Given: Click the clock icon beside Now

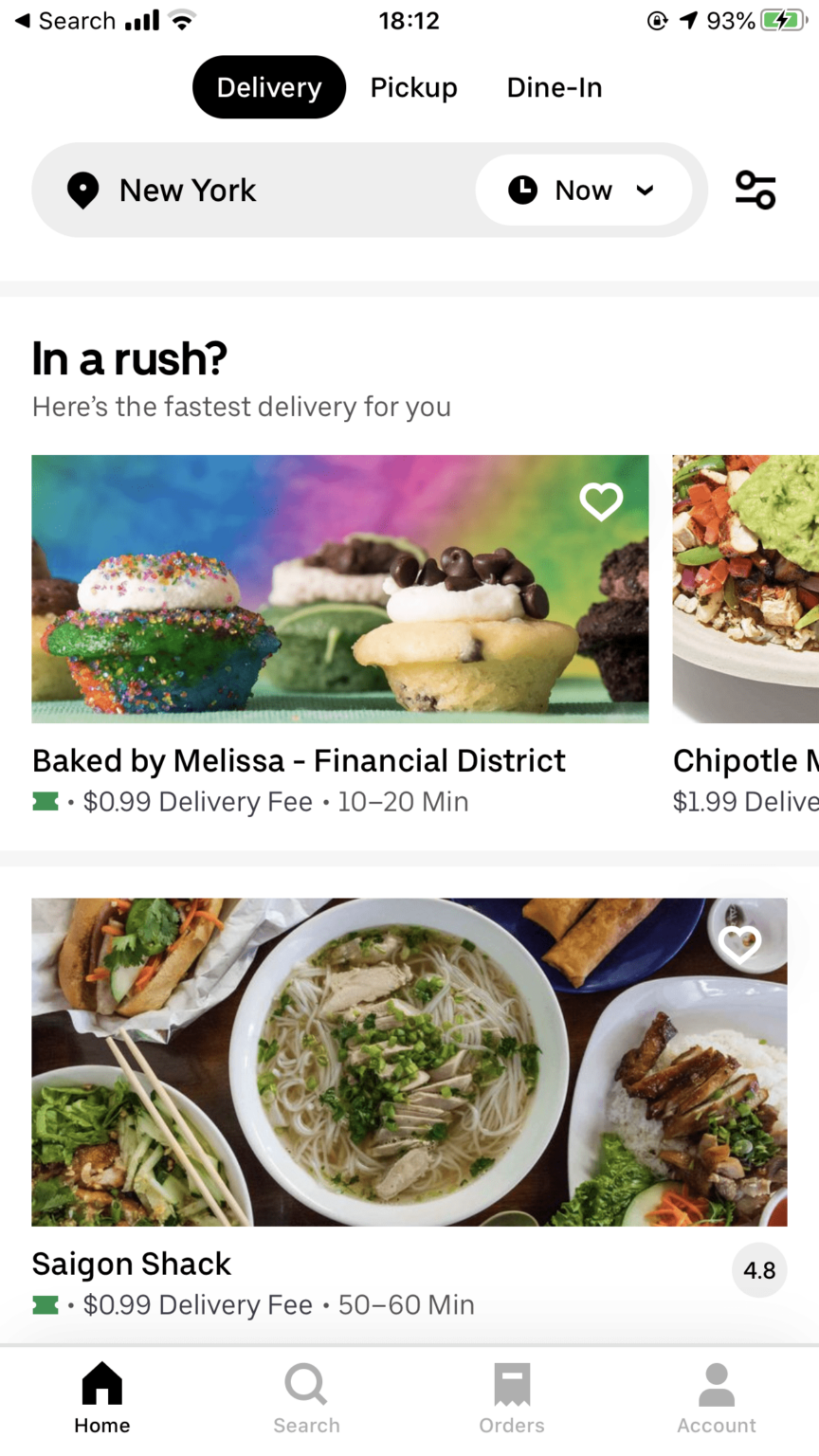Looking at the screenshot, I should pyautogui.click(x=522, y=190).
